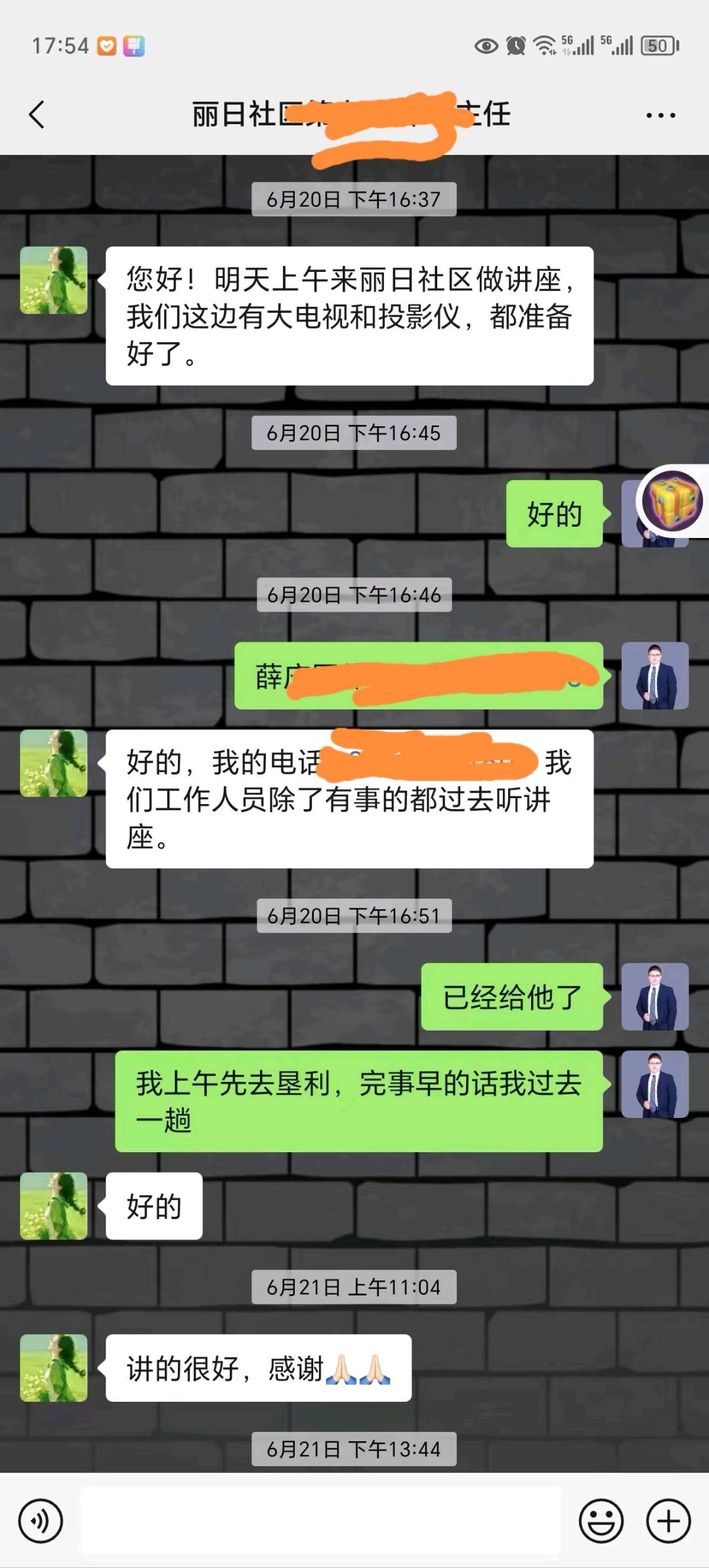Open the emoji sticker panel
The height and width of the screenshot is (1568, 709).
tap(601, 1521)
